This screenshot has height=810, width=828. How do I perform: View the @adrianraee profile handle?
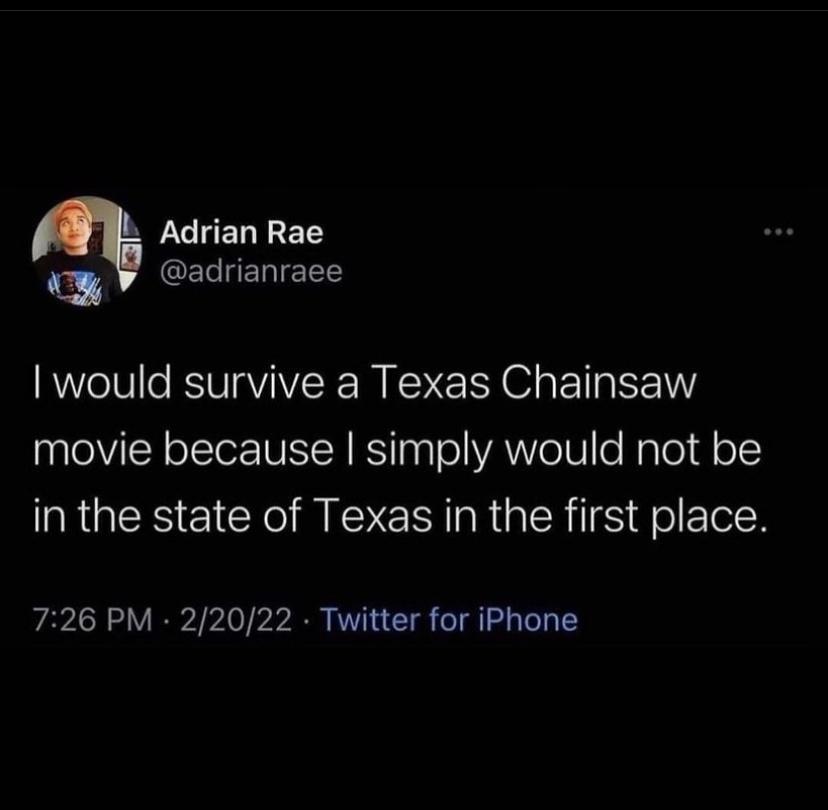(x=251, y=270)
